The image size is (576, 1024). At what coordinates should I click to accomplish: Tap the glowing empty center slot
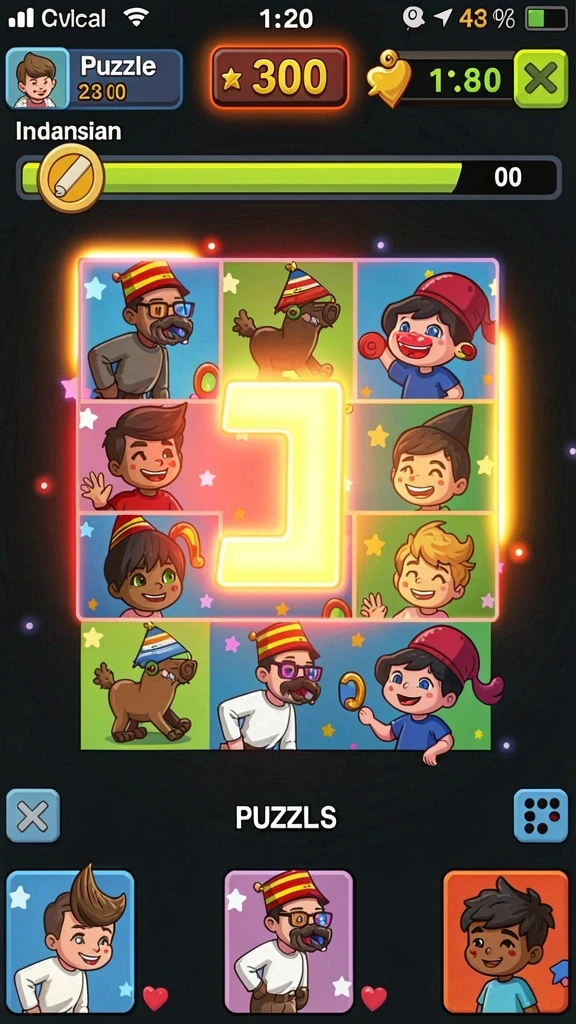(281, 485)
